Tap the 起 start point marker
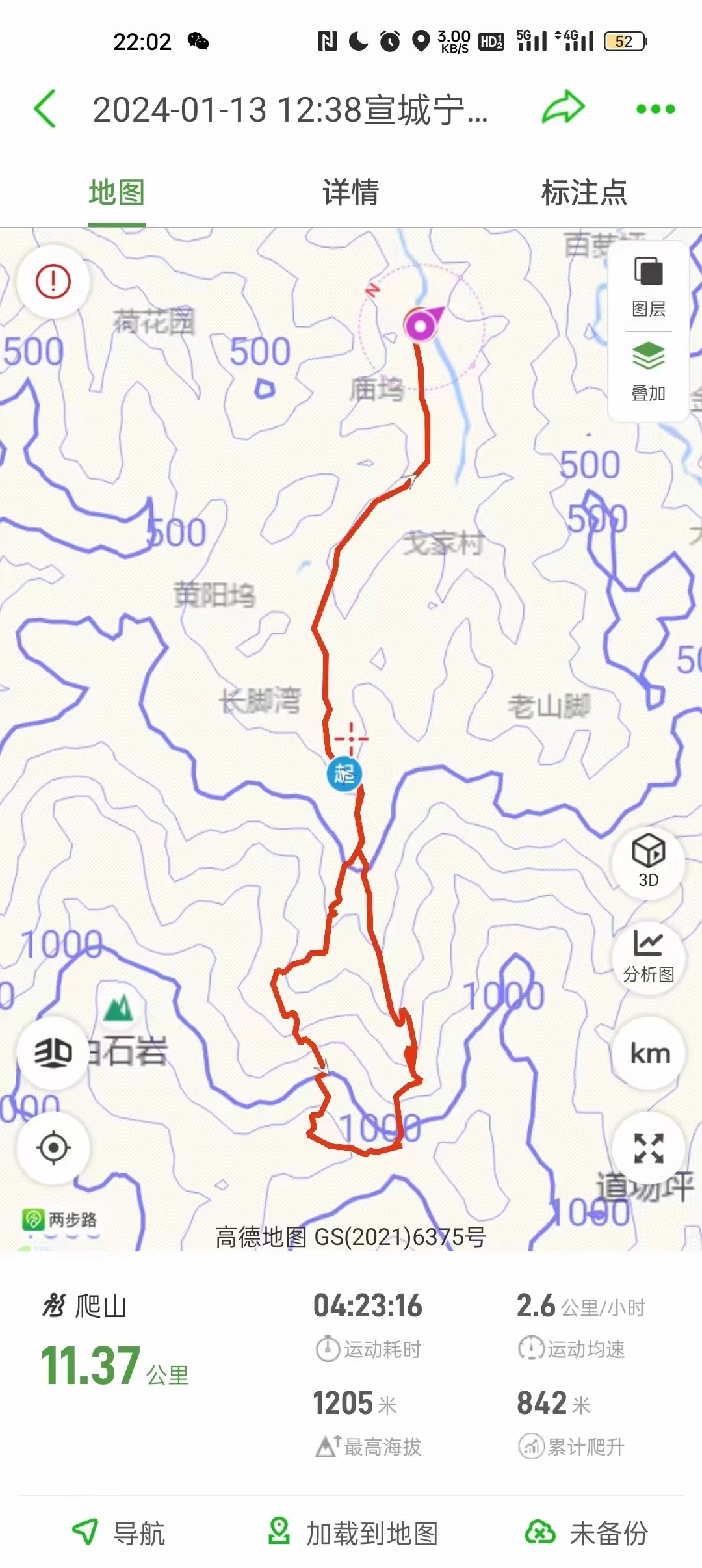 pyautogui.click(x=344, y=774)
